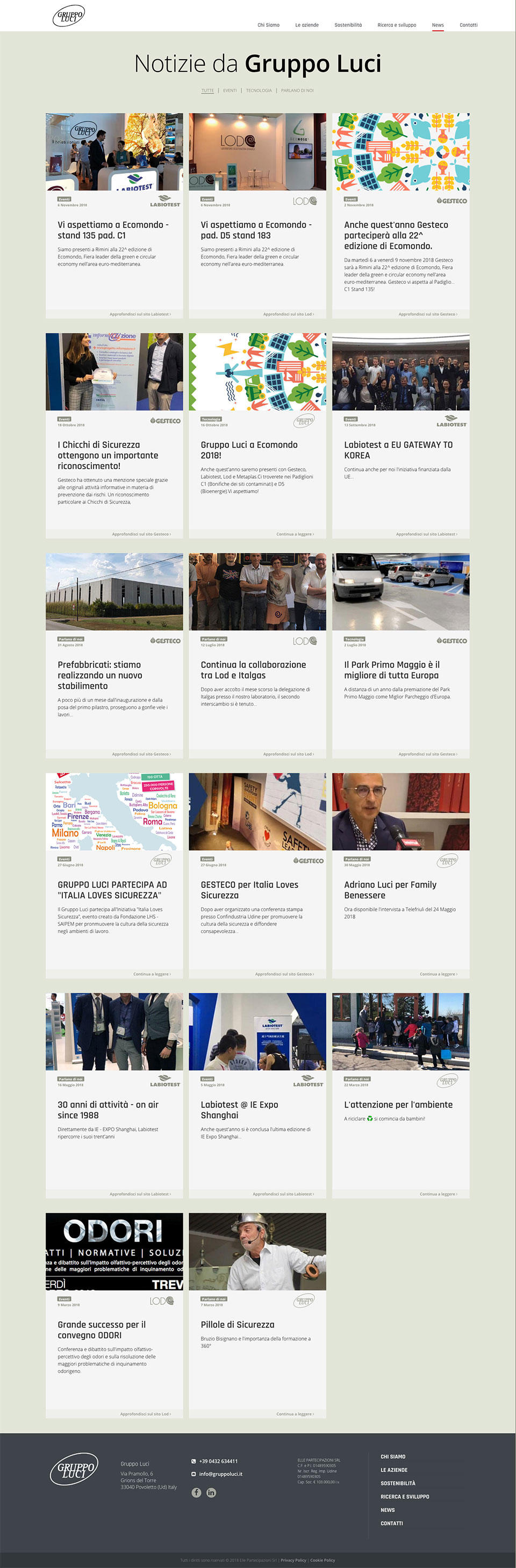The height and width of the screenshot is (1568, 516).
Task: Open the Facebook icon in the footer
Action: (x=197, y=1492)
